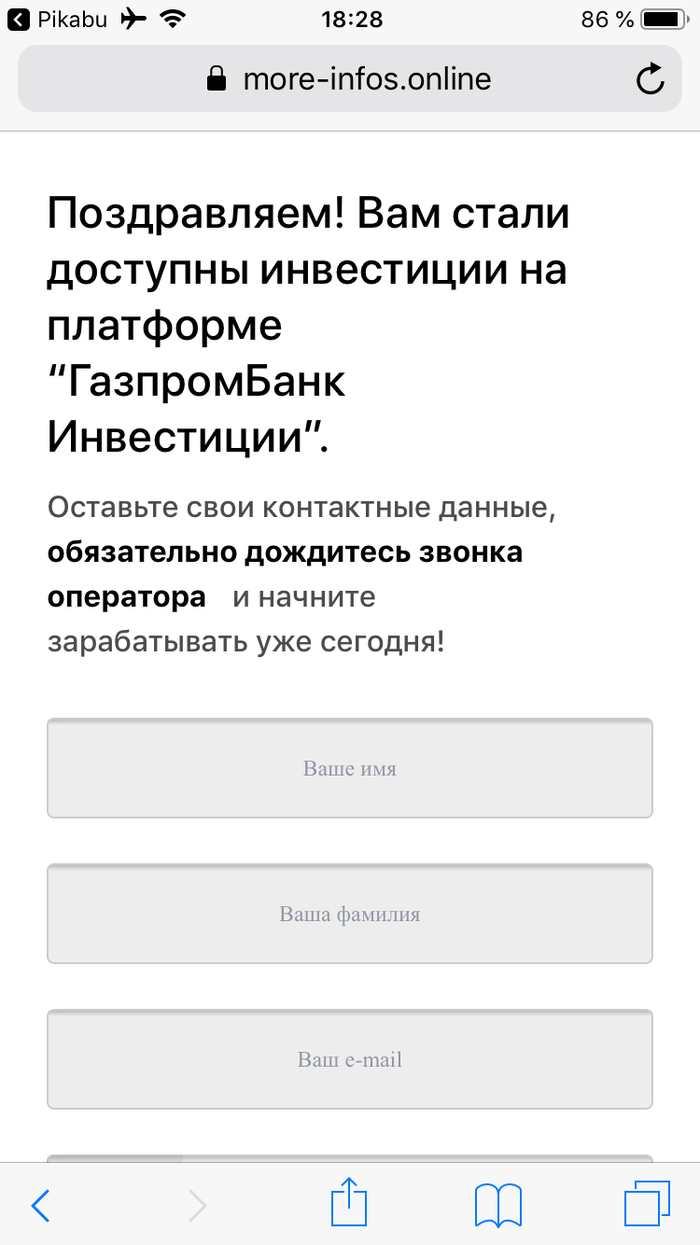
Task: Tap the 'Ваше имя' text field
Action: (349, 768)
